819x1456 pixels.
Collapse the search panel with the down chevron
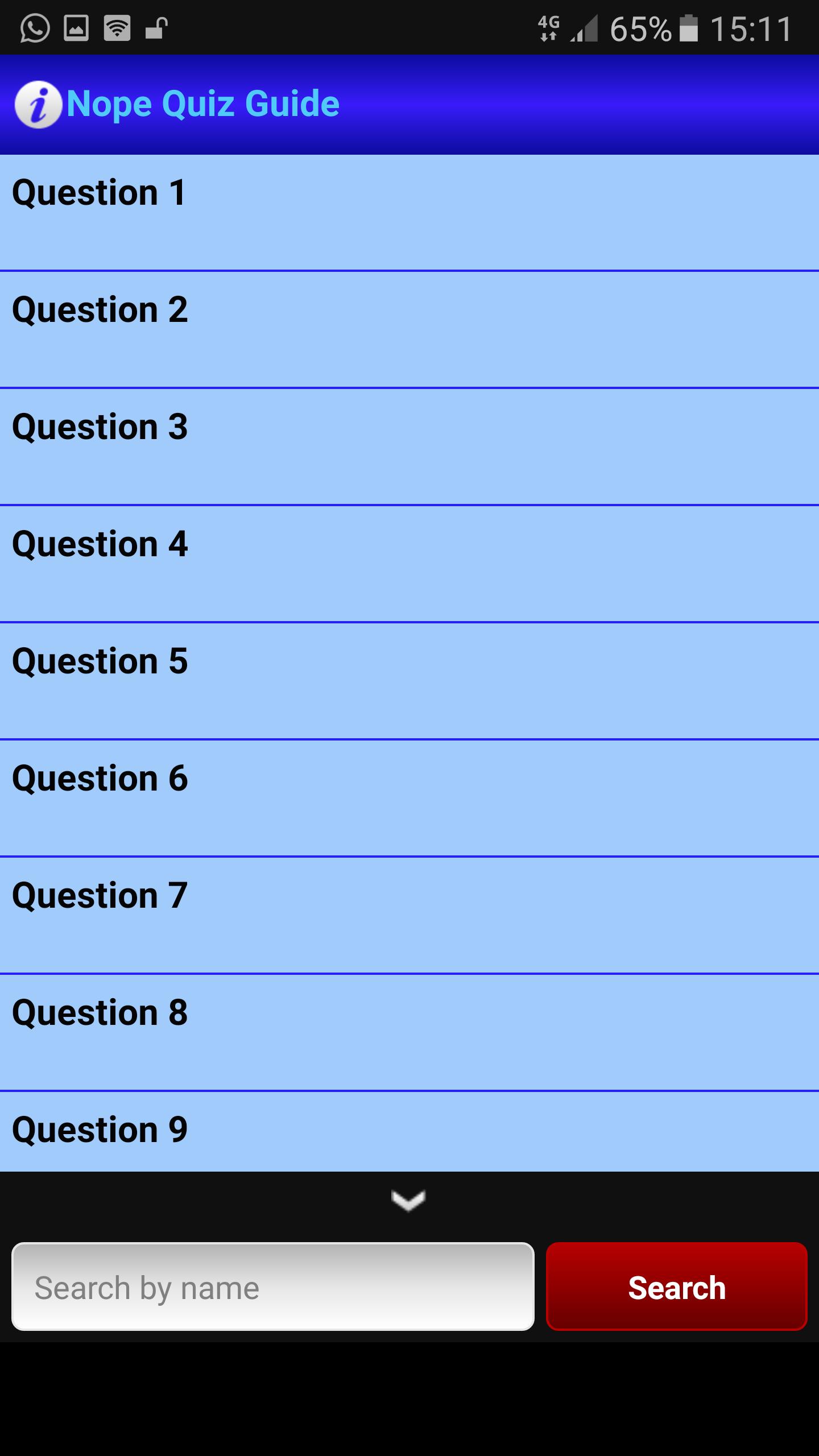pyautogui.click(x=408, y=1200)
